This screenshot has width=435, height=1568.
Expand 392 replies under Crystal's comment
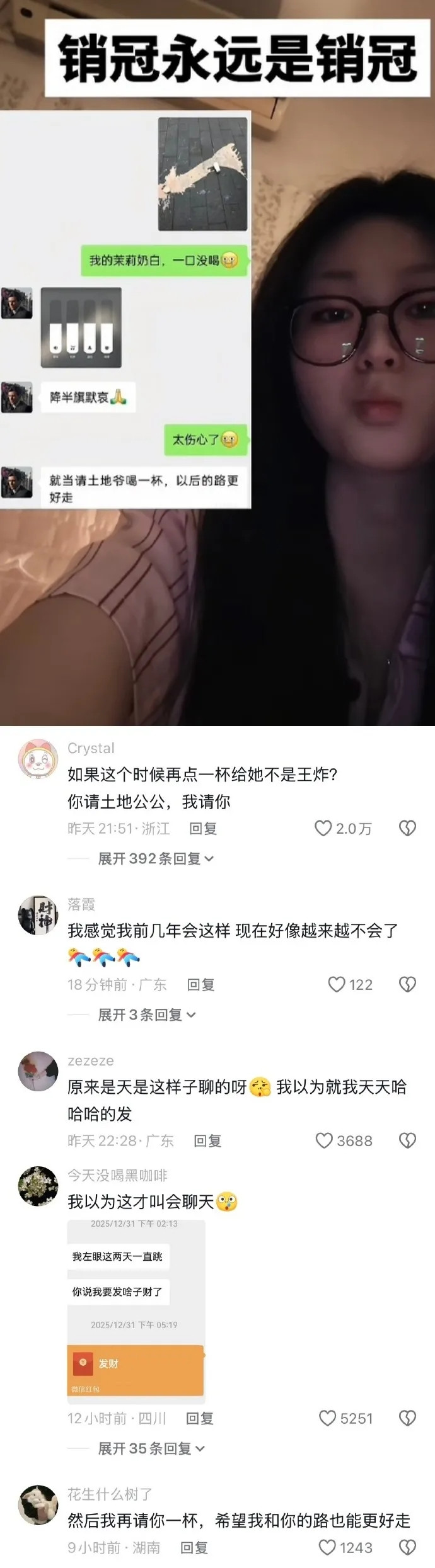155,858
